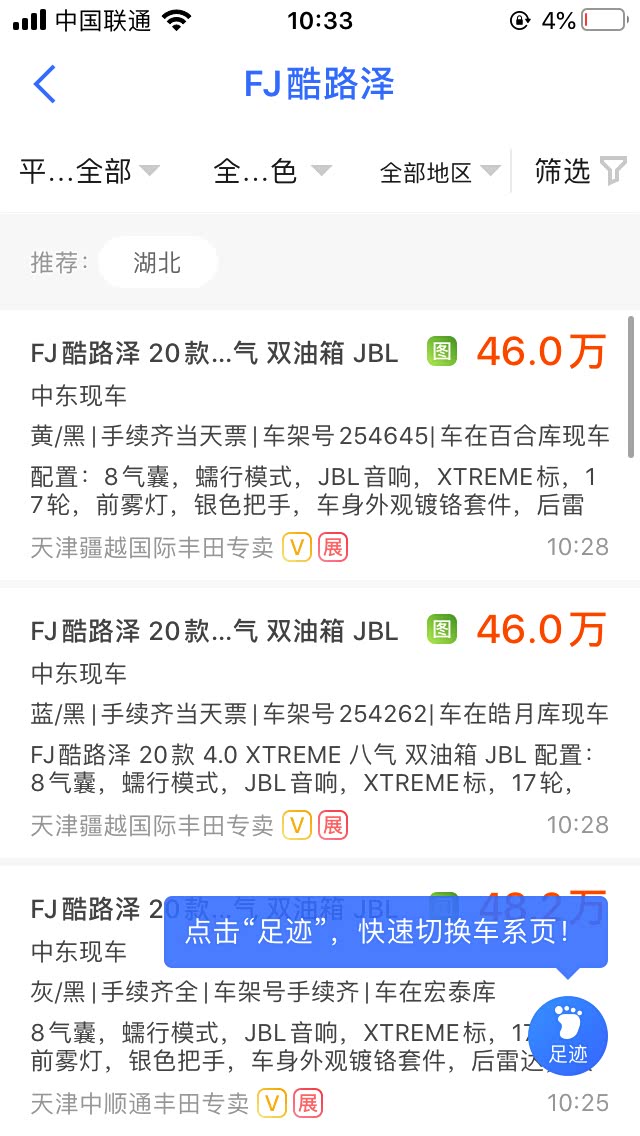Open the 全…色 color dropdown

point(271,172)
